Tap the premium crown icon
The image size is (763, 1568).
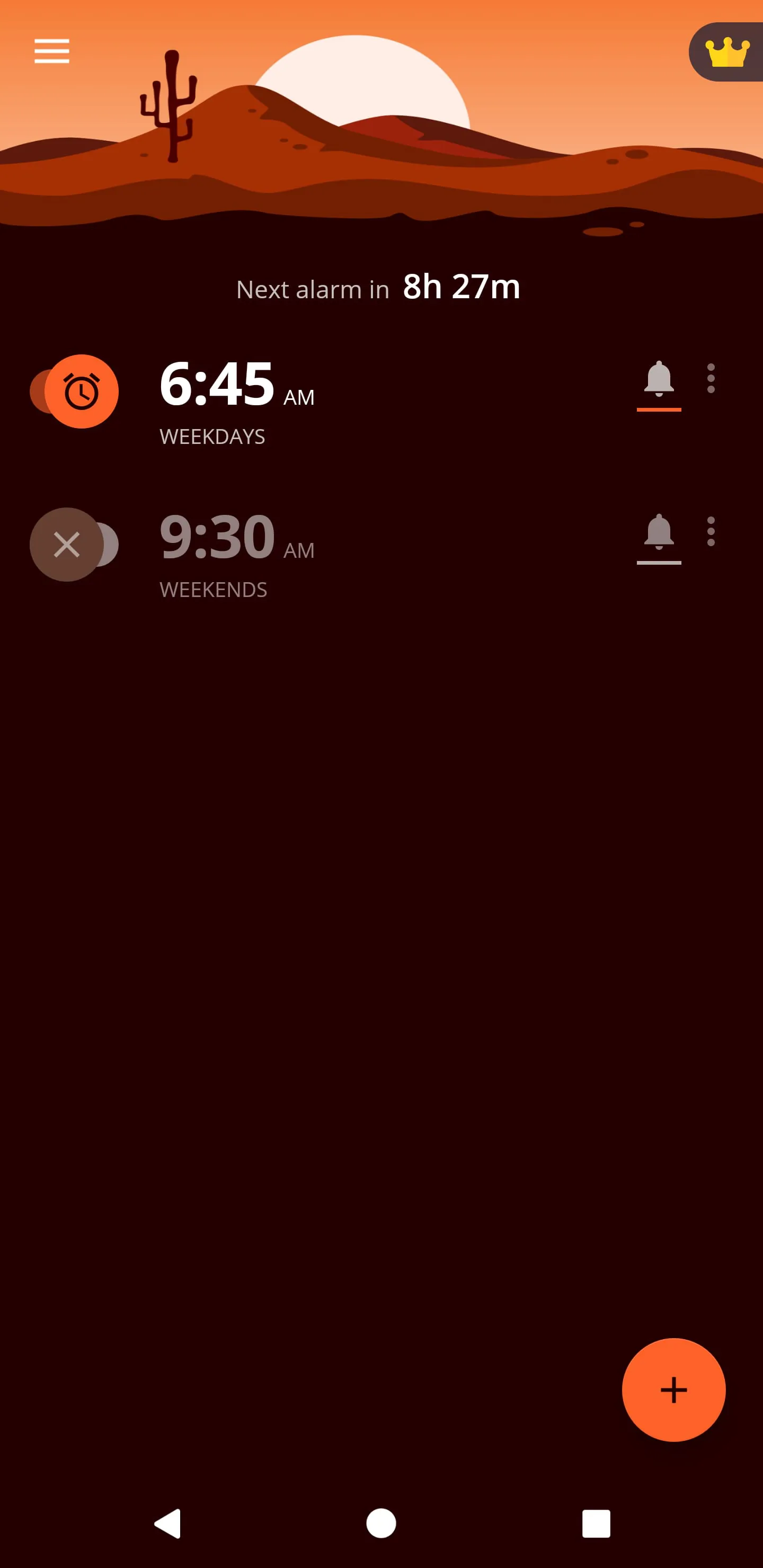[728, 52]
